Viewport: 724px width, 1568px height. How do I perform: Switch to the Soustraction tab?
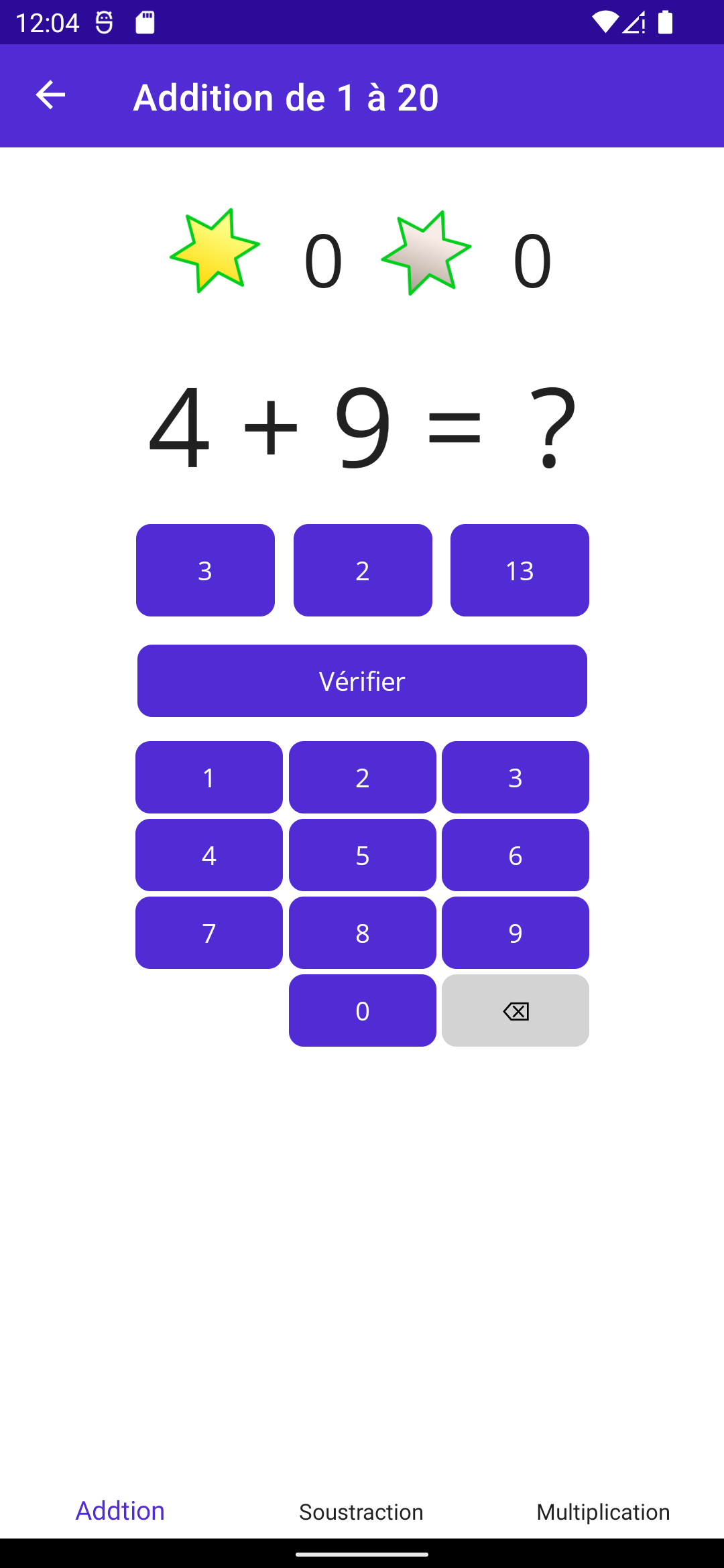pyautogui.click(x=361, y=1511)
